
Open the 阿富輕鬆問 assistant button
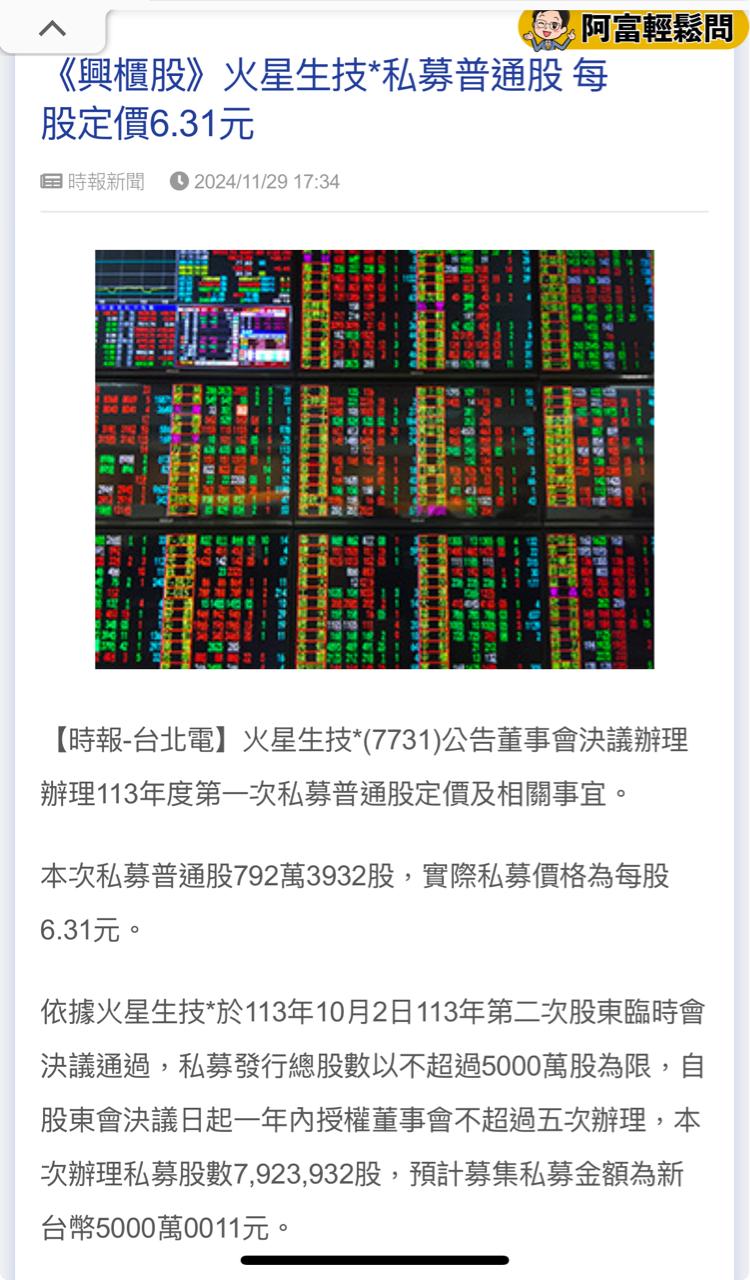pyautogui.click(x=633, y=28)
